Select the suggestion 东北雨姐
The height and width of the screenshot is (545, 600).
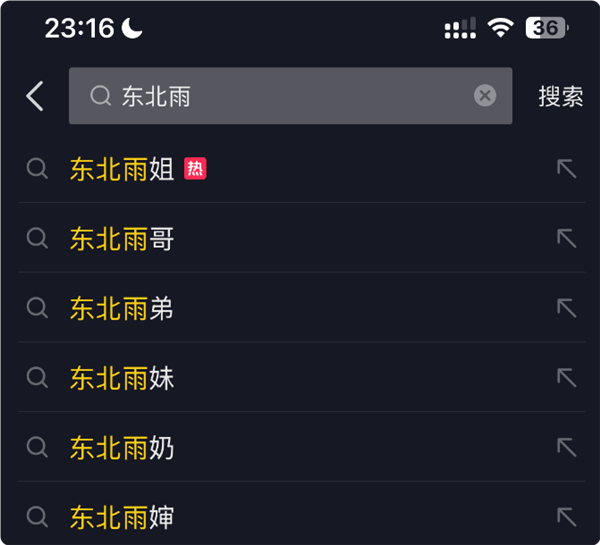122,169
